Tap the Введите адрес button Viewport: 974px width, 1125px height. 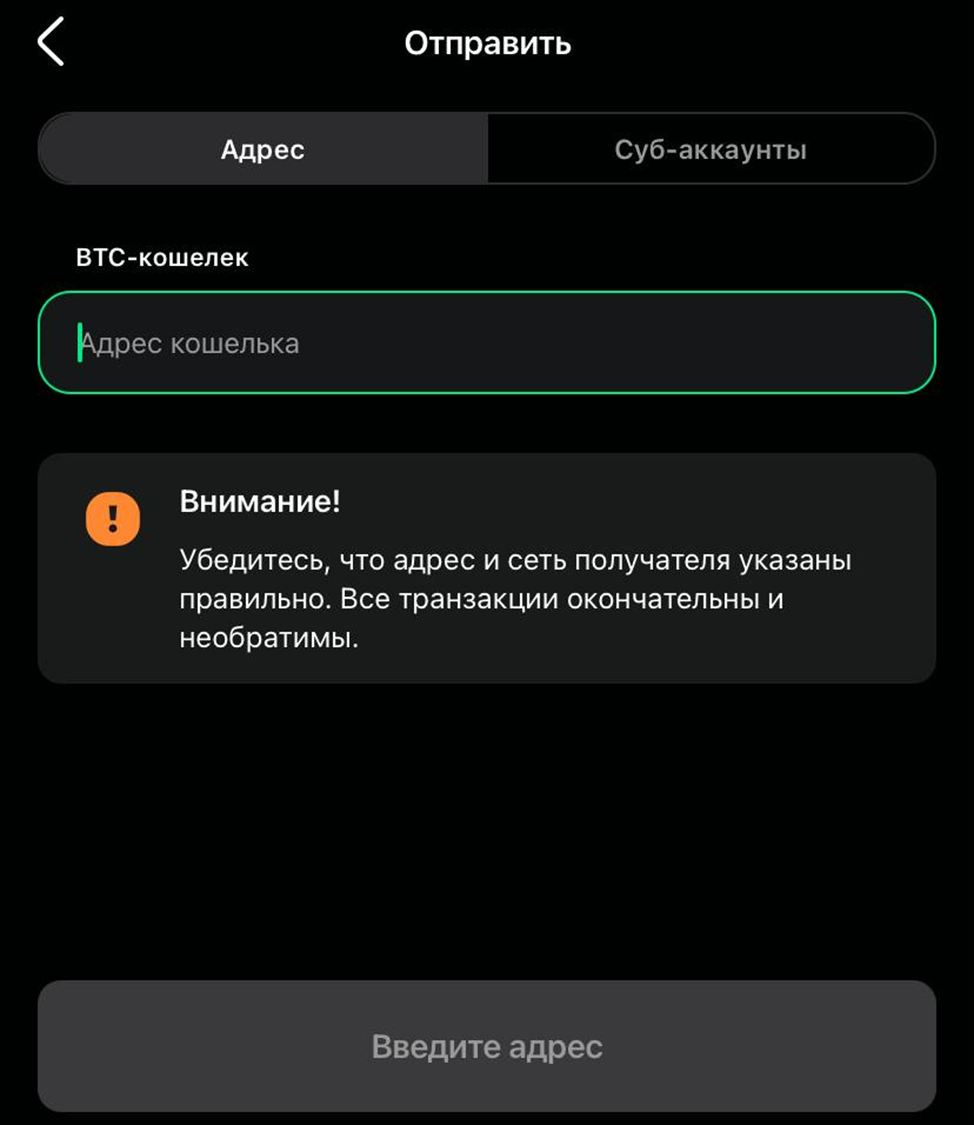click(x=487, y=1047)
